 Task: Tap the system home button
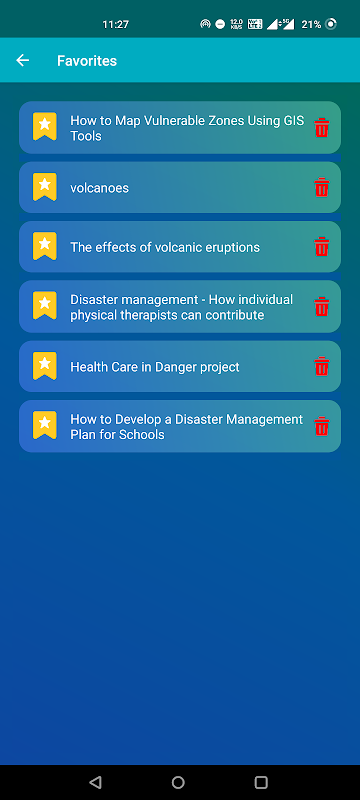[178, 782]
